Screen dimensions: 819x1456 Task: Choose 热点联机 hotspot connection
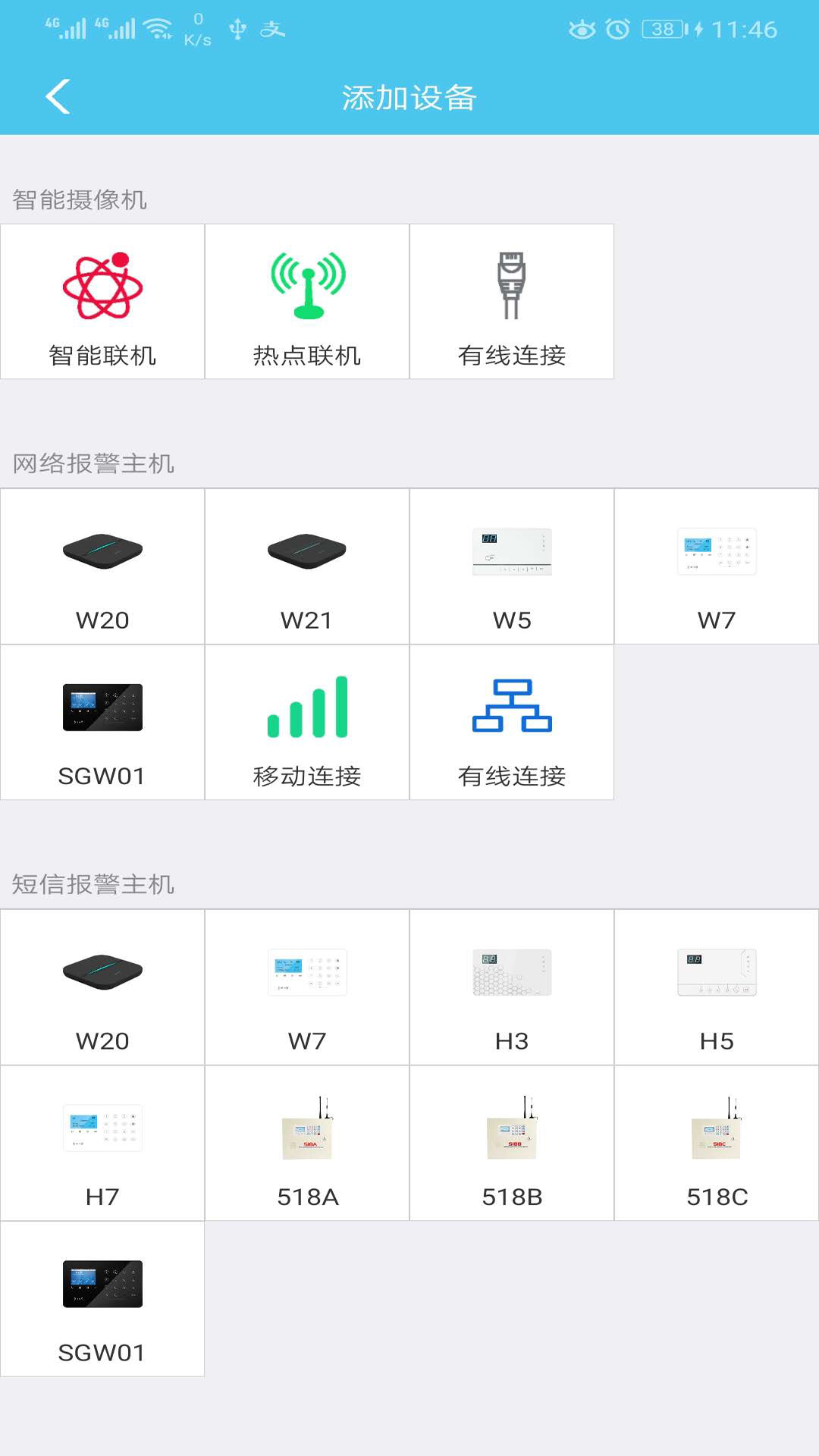coord(307,302)
